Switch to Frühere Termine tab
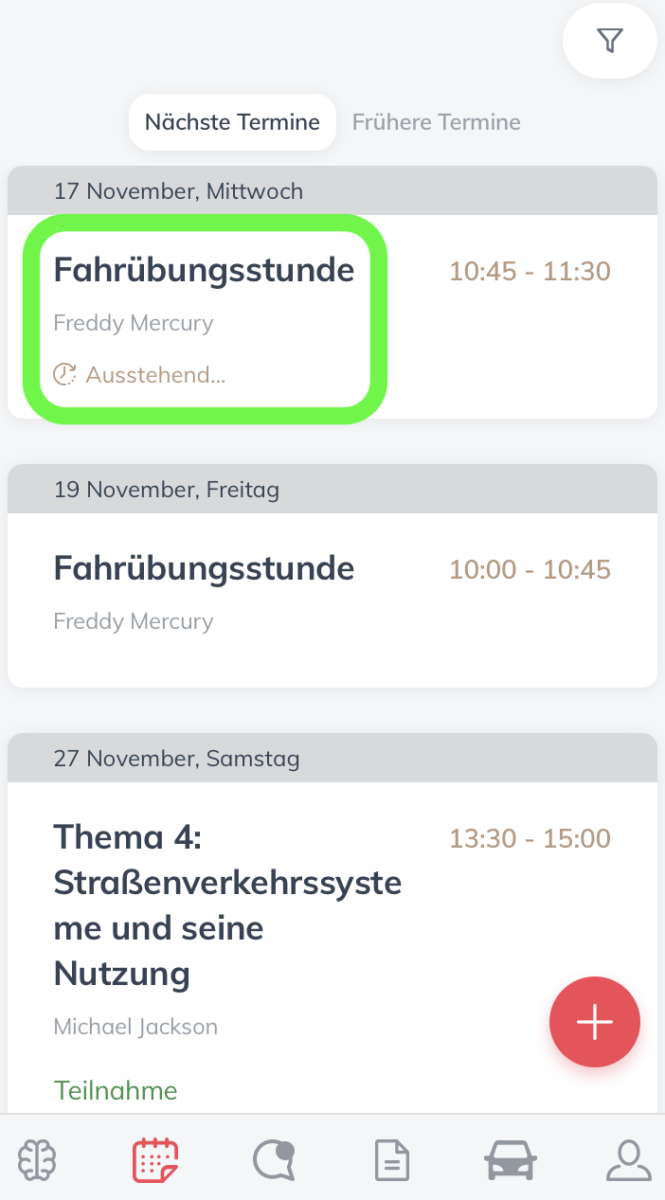Image resolution: width=665 pixels, height=1200 pixels. point(436,122)
